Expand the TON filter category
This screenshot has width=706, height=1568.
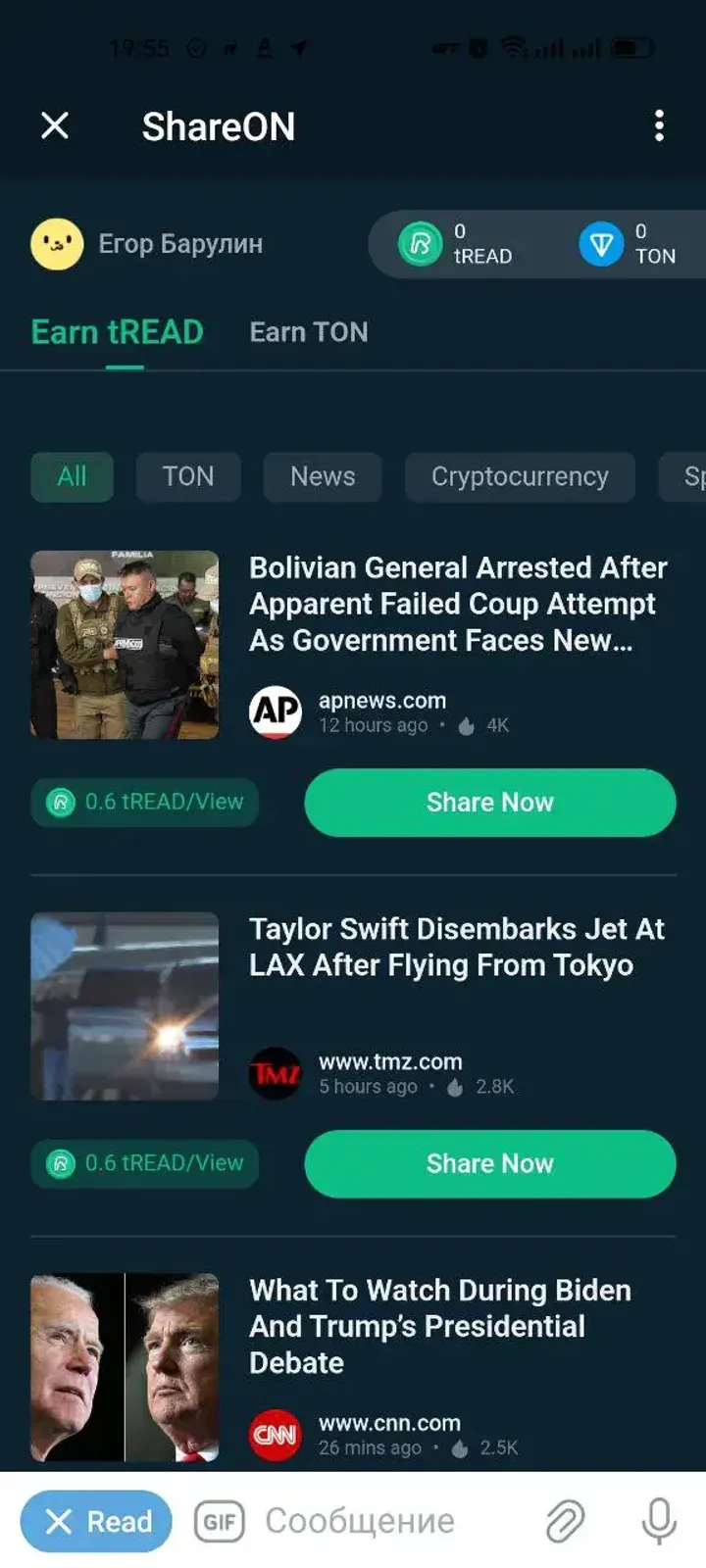pos(188,477)
